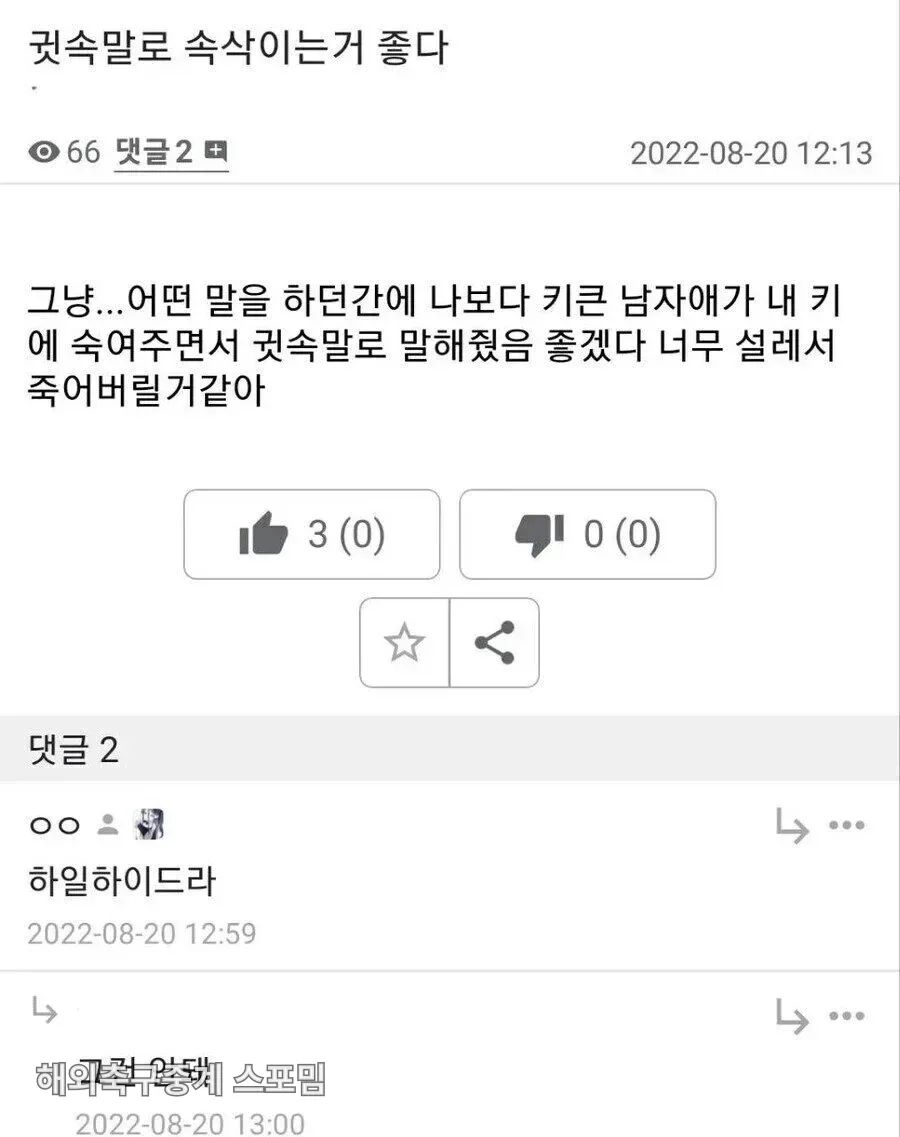Open more options on the 13:00 reply

point(847,1016)
